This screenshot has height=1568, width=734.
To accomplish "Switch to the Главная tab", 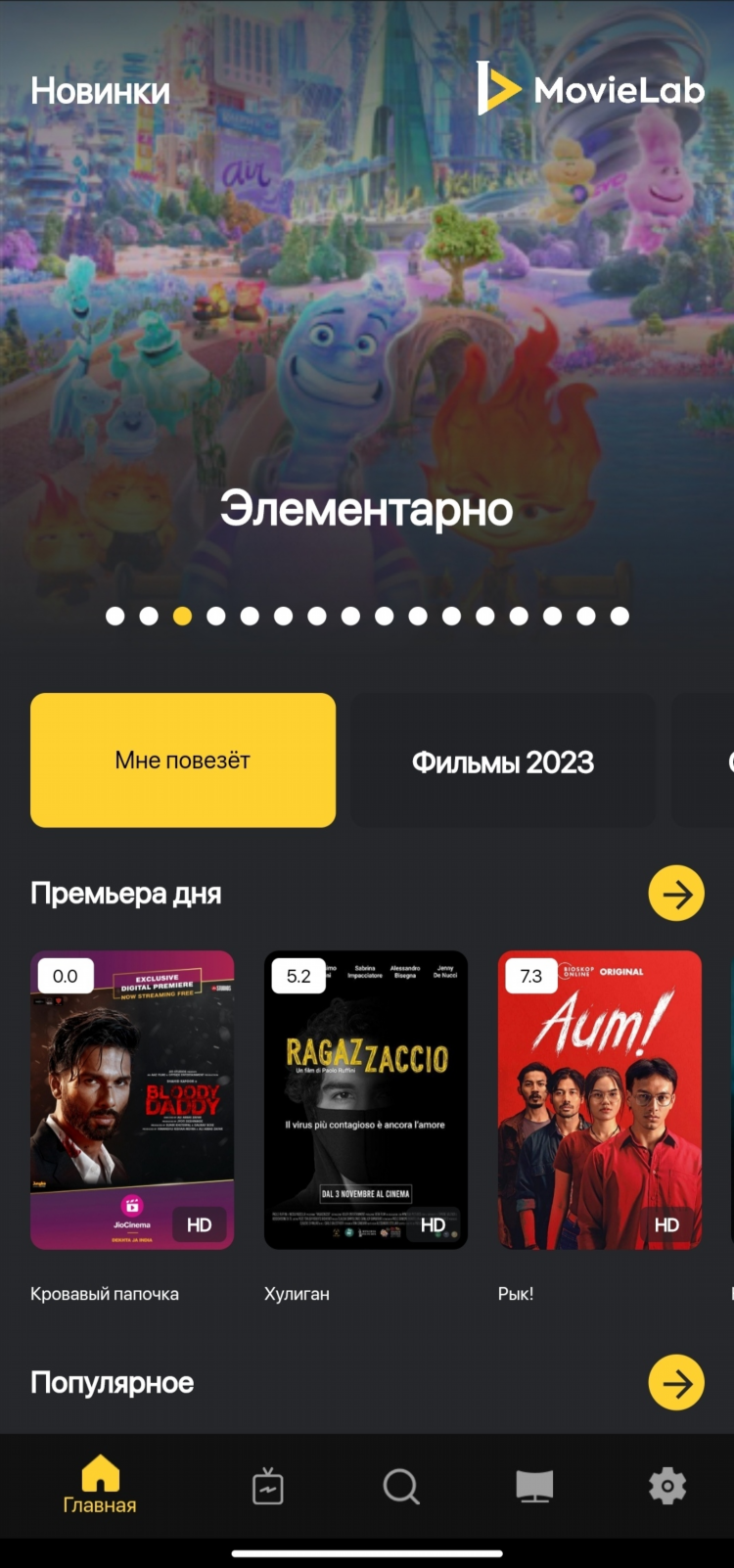I will pyautogui.click(x=100, y=1486).
